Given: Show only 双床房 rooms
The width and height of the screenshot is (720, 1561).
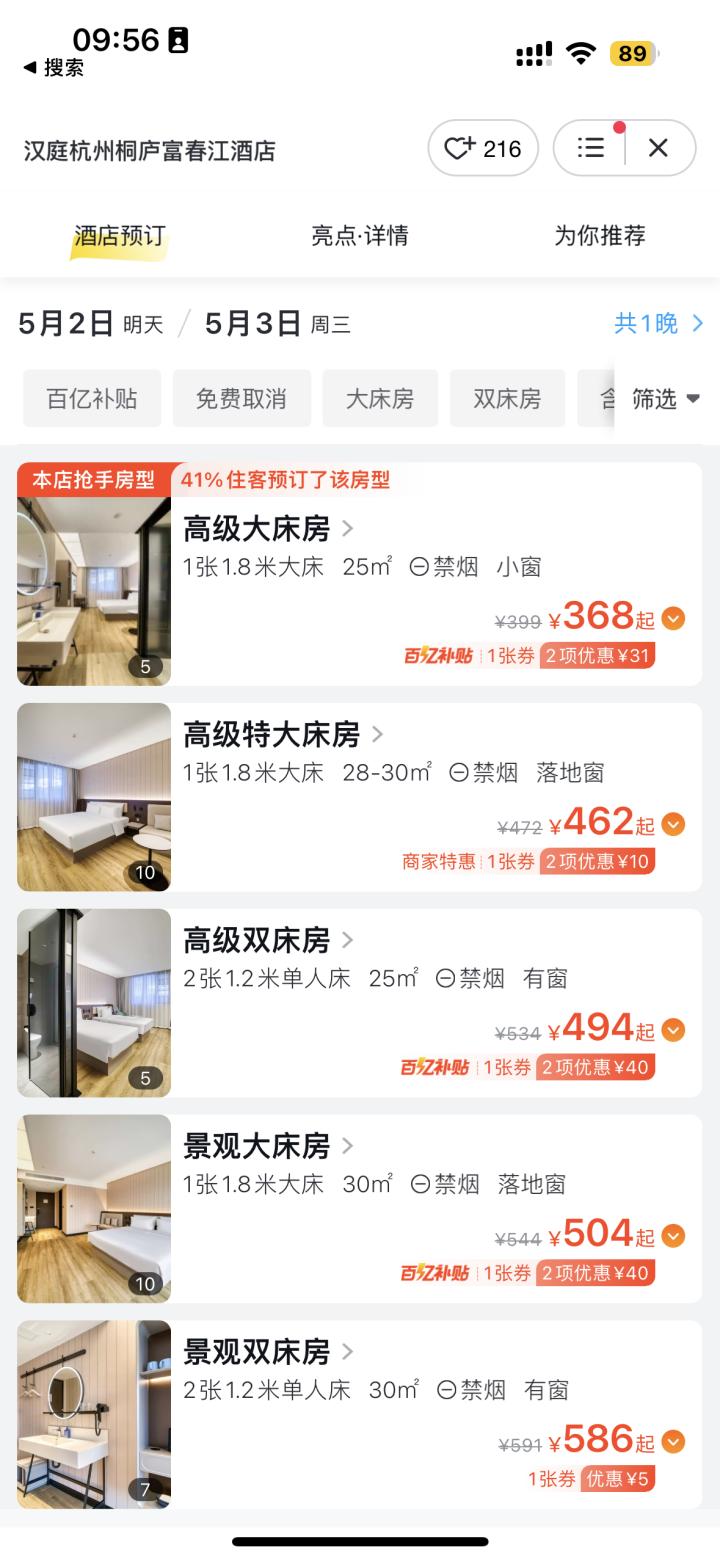Looking at the screenshot, I should [x=507, y=399].
